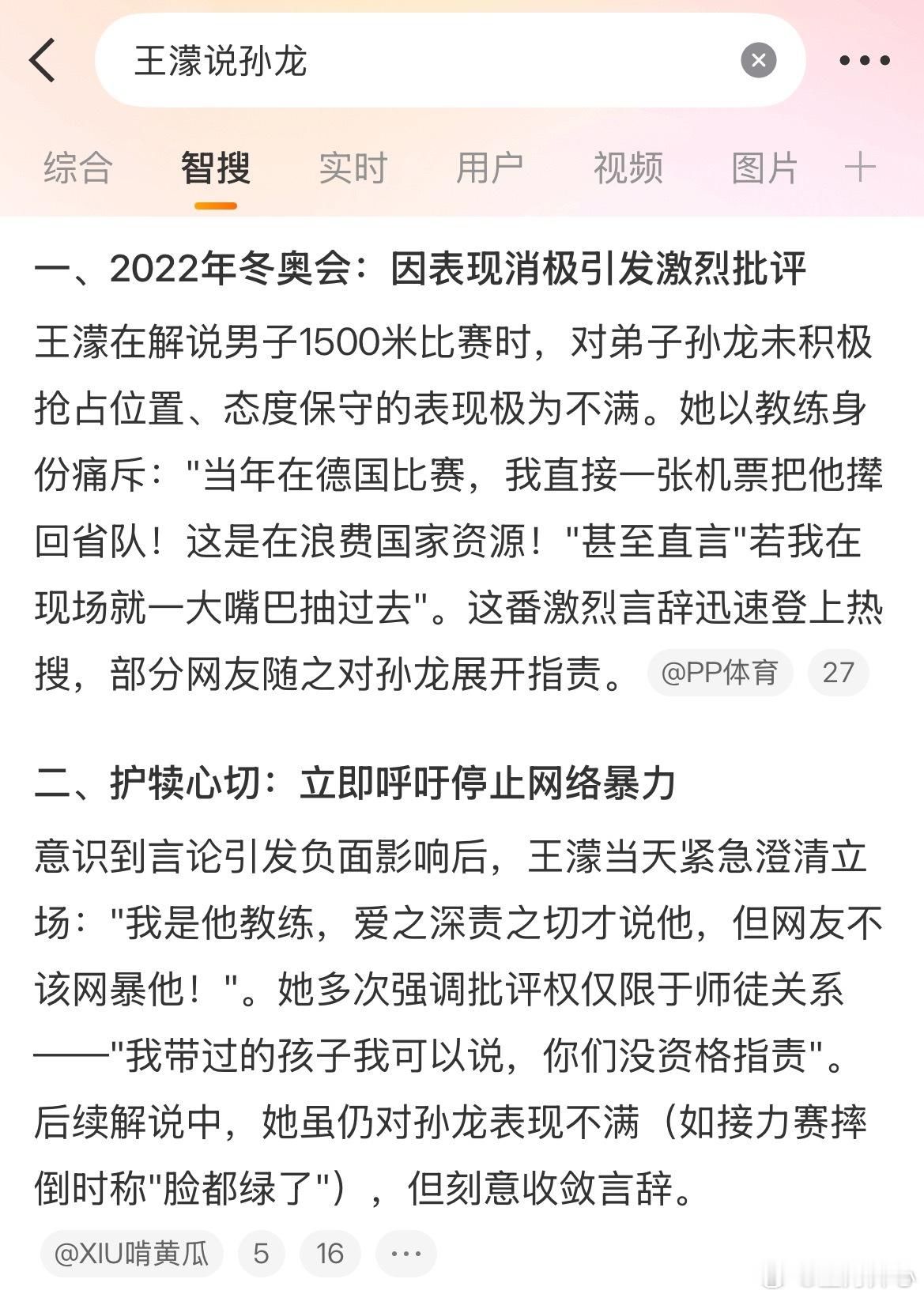Open the 视频 tab

[626, 167]
